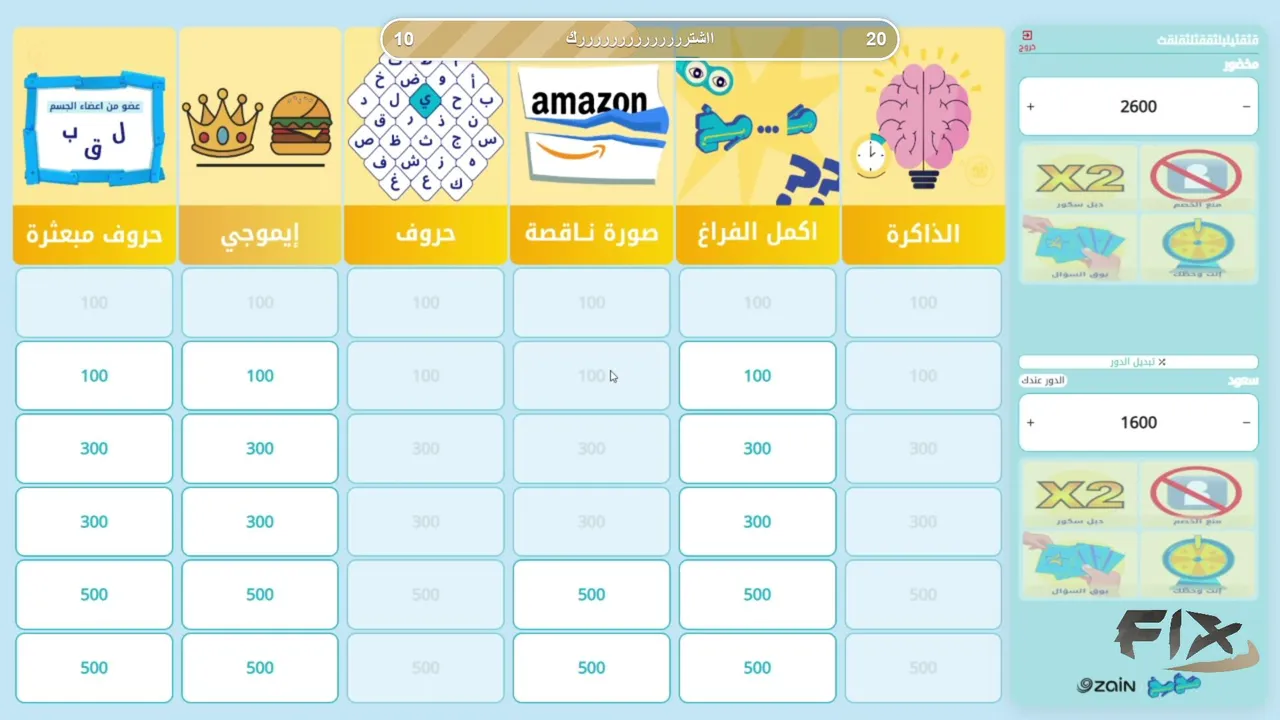Decrease مخضور's 2600 score with minus
This screenshot has width=1280, height=720.
pos(1246,107)
